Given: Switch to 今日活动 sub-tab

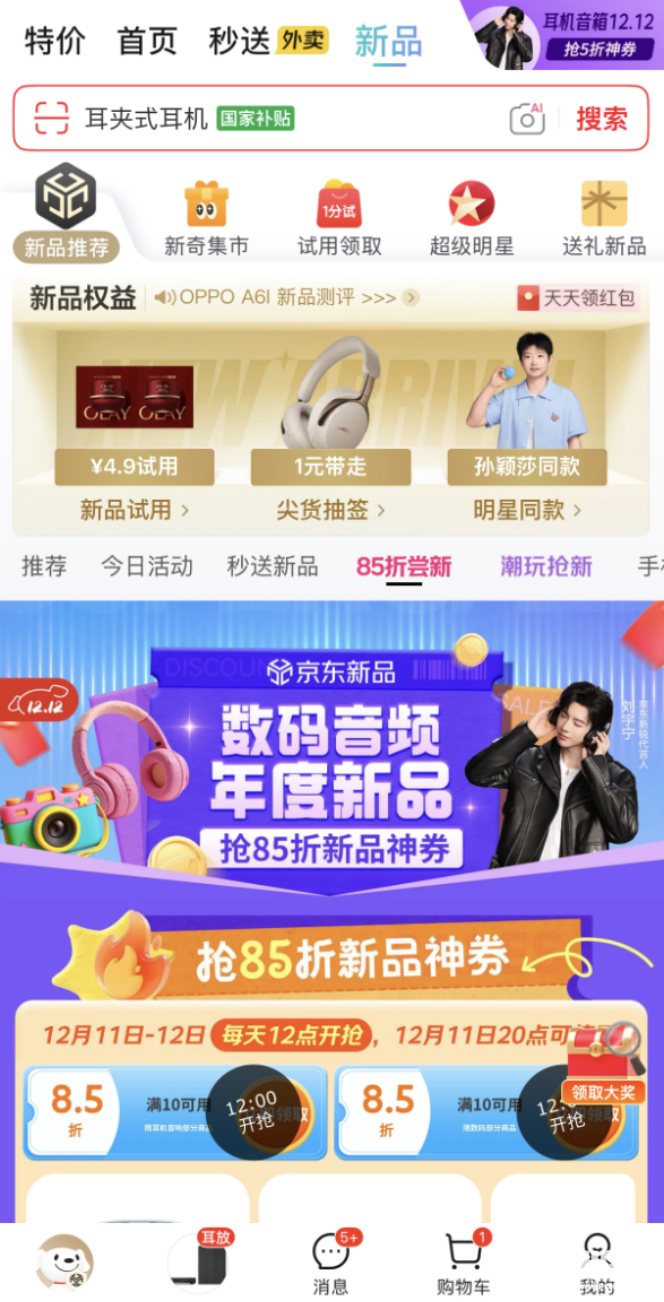Looking at the screenshot, I should (146, 567).
